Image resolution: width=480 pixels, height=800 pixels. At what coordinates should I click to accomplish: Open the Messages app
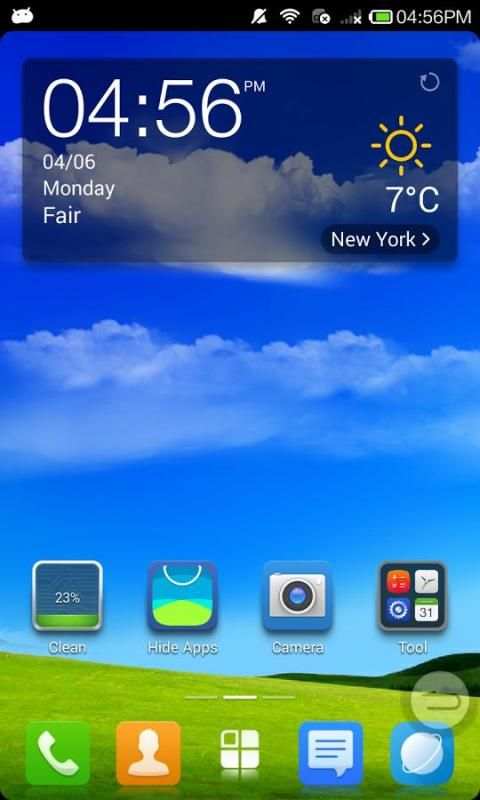331,753
